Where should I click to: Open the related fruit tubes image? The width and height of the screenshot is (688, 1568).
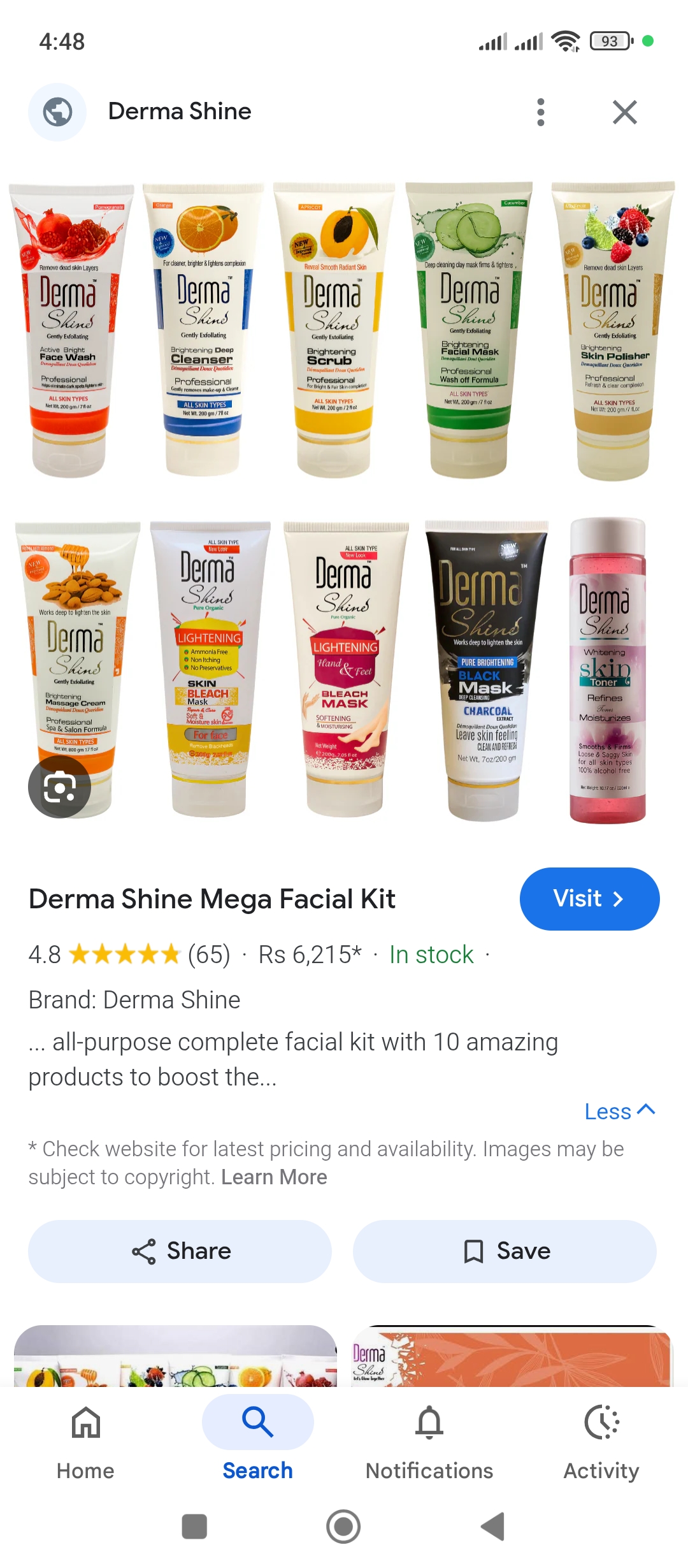(x=175, y=1356)
